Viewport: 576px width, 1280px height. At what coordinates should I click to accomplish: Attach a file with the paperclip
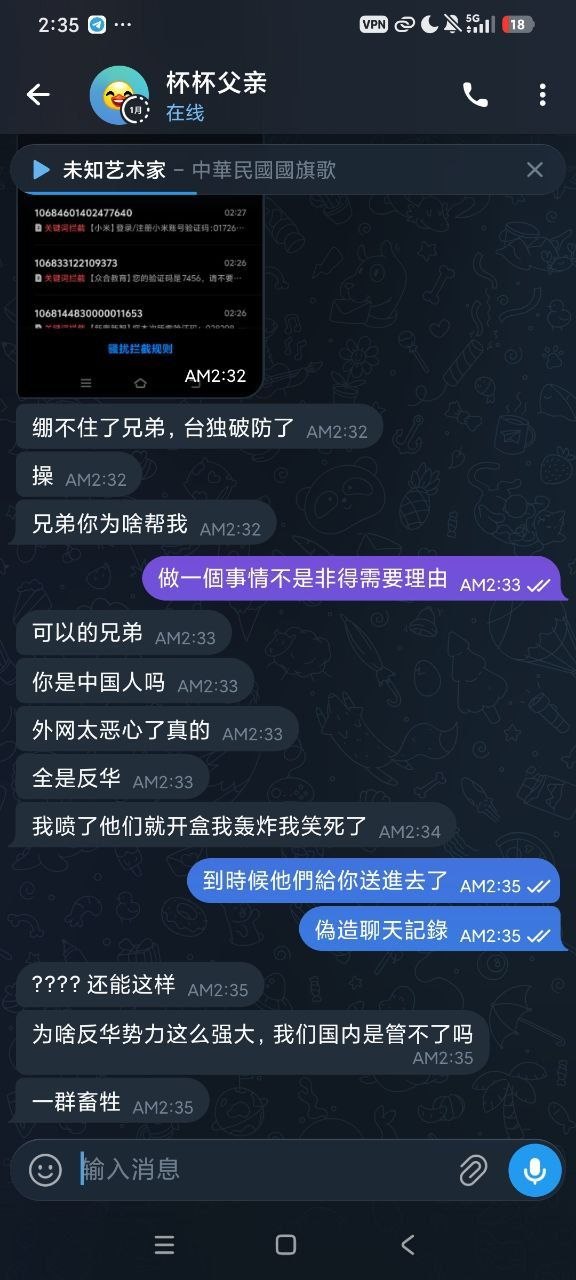[x=472, y=1169]
